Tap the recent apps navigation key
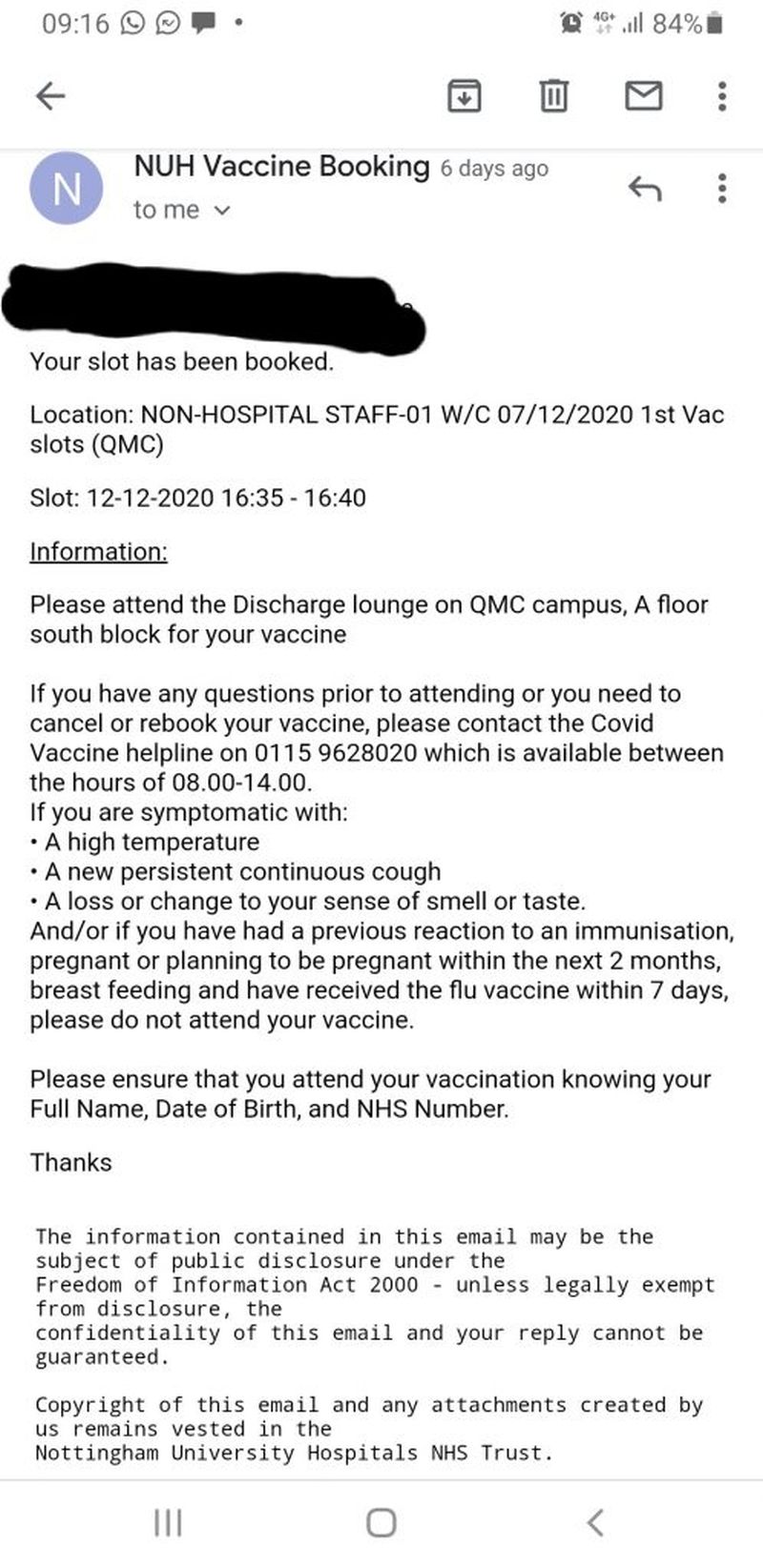The width and height of the screenshot is (763, 1568). [168, 1523]
